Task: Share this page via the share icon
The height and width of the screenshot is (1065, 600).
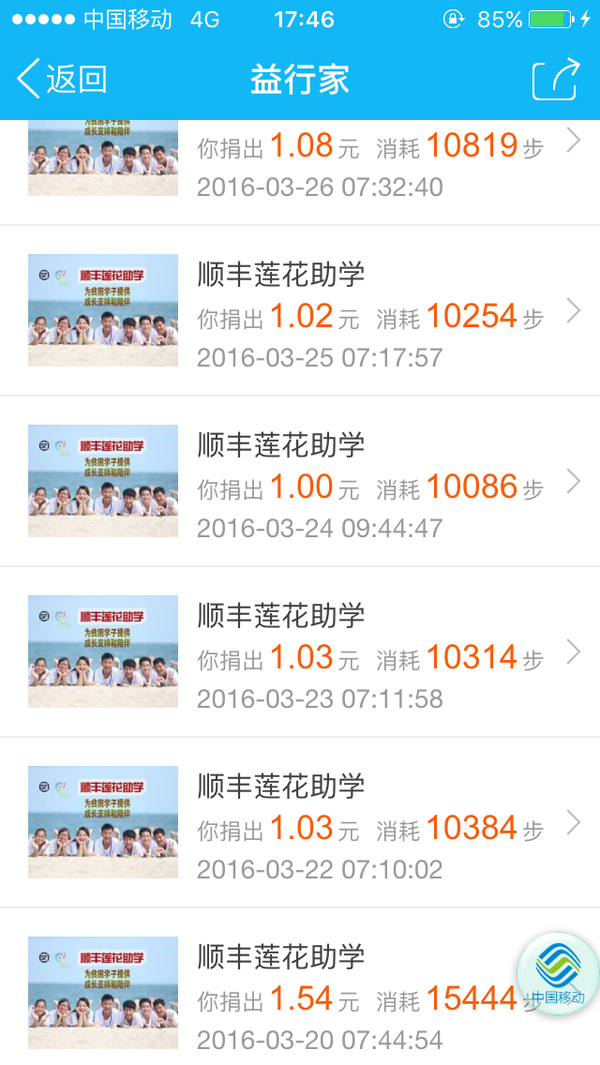Action: pyautogui.click(x=556, y=79)
